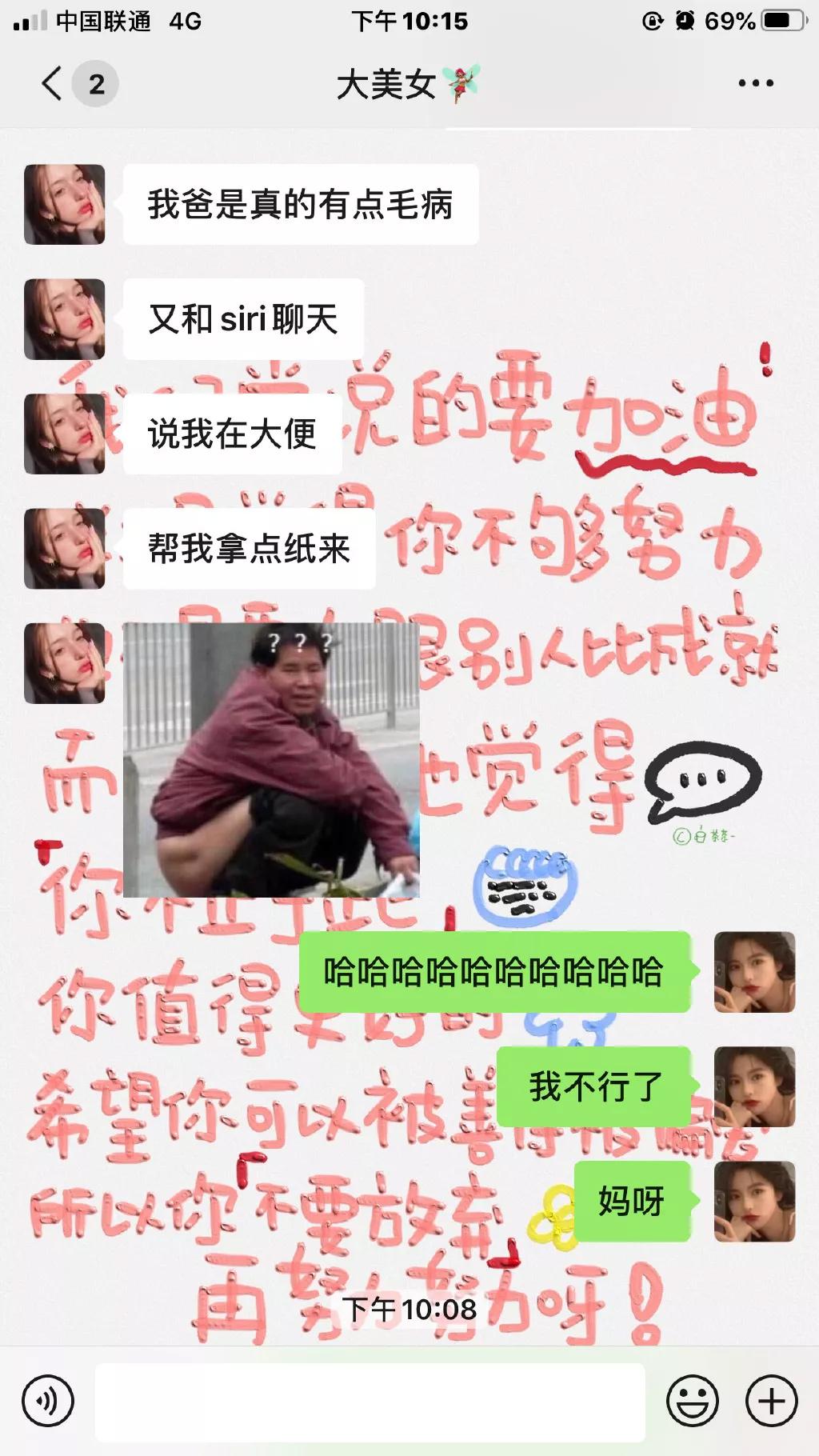Open the plus attachment menu

[x=771, y=1402]
